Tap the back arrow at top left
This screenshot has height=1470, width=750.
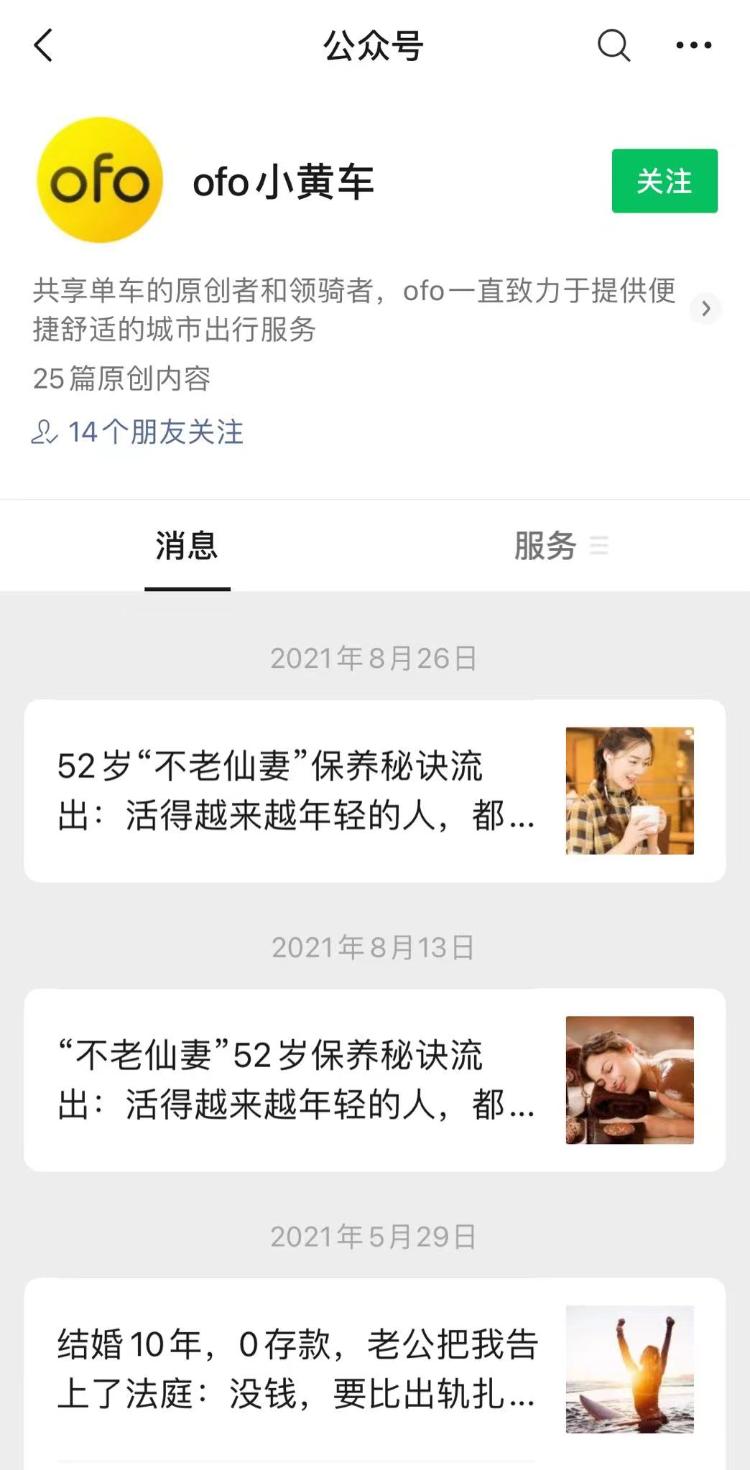click(42, 45)
